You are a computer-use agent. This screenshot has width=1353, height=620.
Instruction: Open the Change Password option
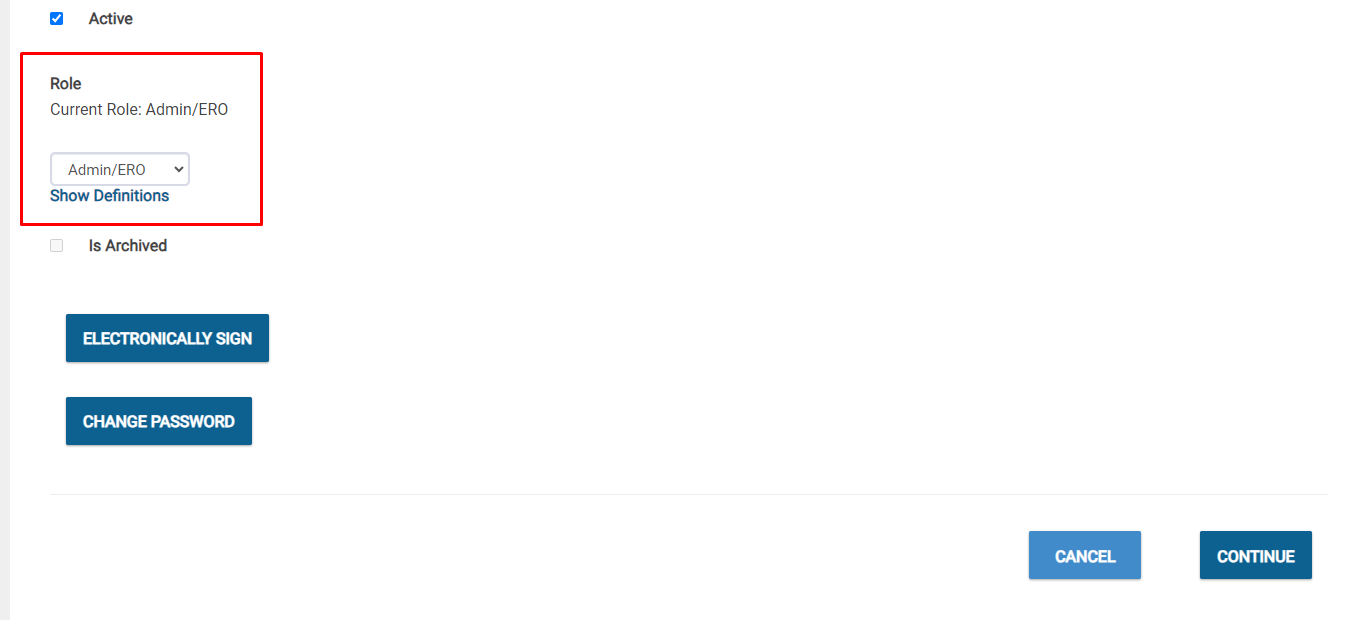(158, 422)
